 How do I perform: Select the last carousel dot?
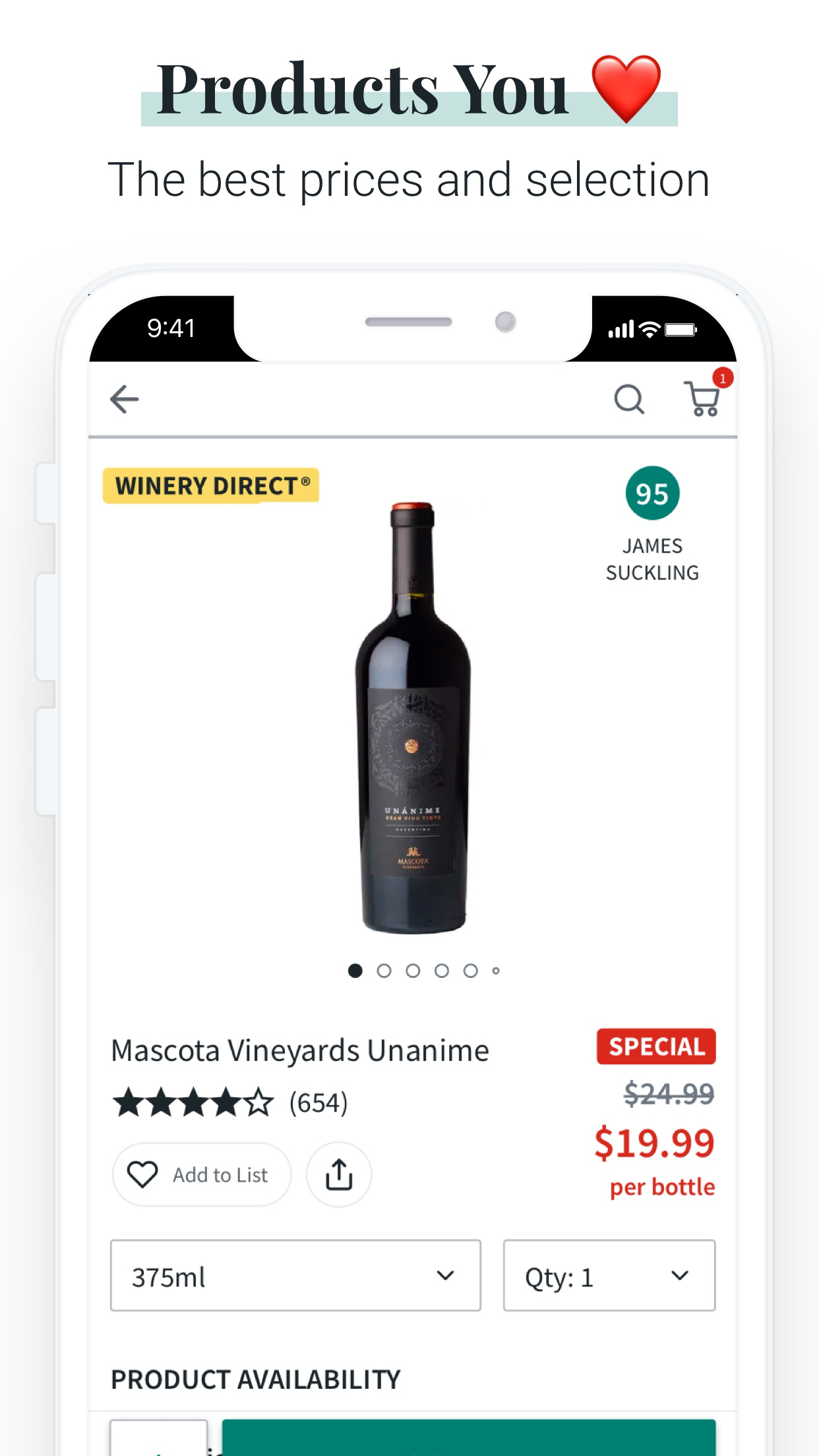tap(496, 971)
